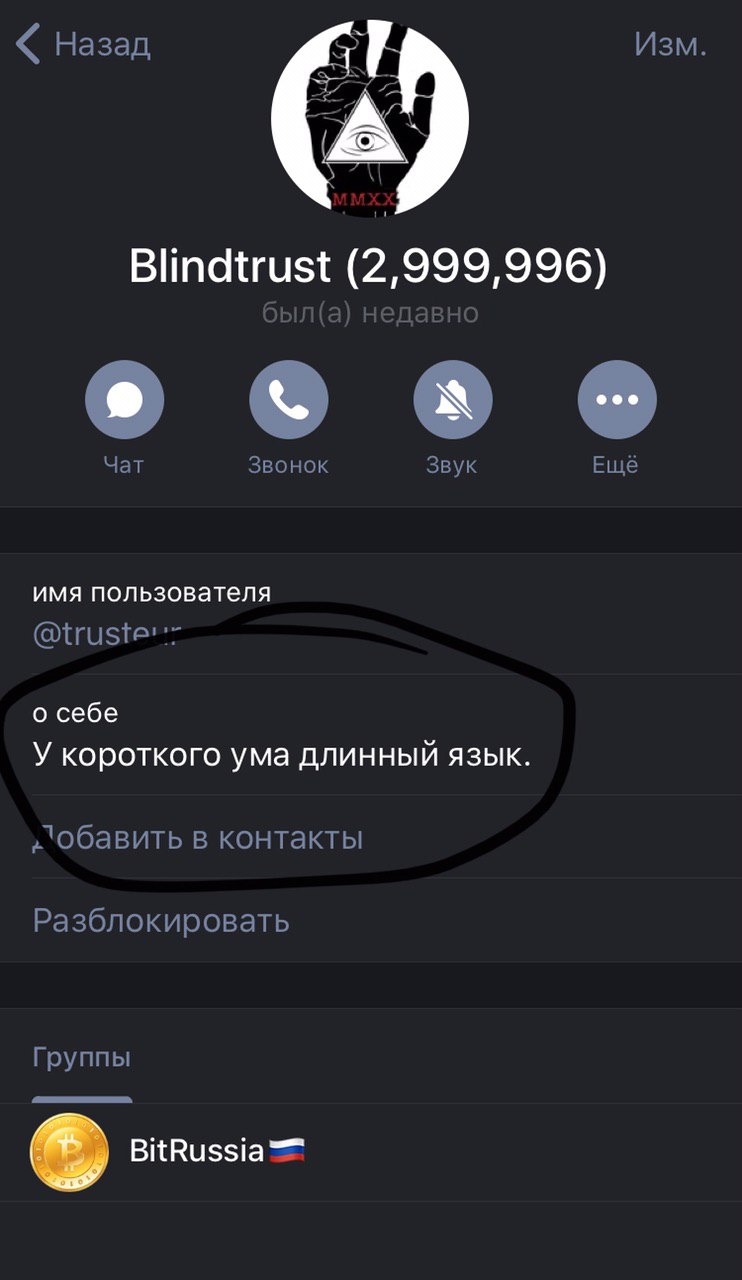This screenshot has width=742, height=1280.
Task: Select Добавить в контакты
Action: 200,837
